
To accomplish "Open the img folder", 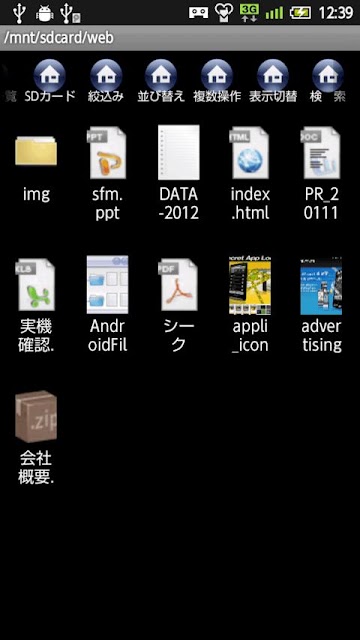I will point(36,164).
